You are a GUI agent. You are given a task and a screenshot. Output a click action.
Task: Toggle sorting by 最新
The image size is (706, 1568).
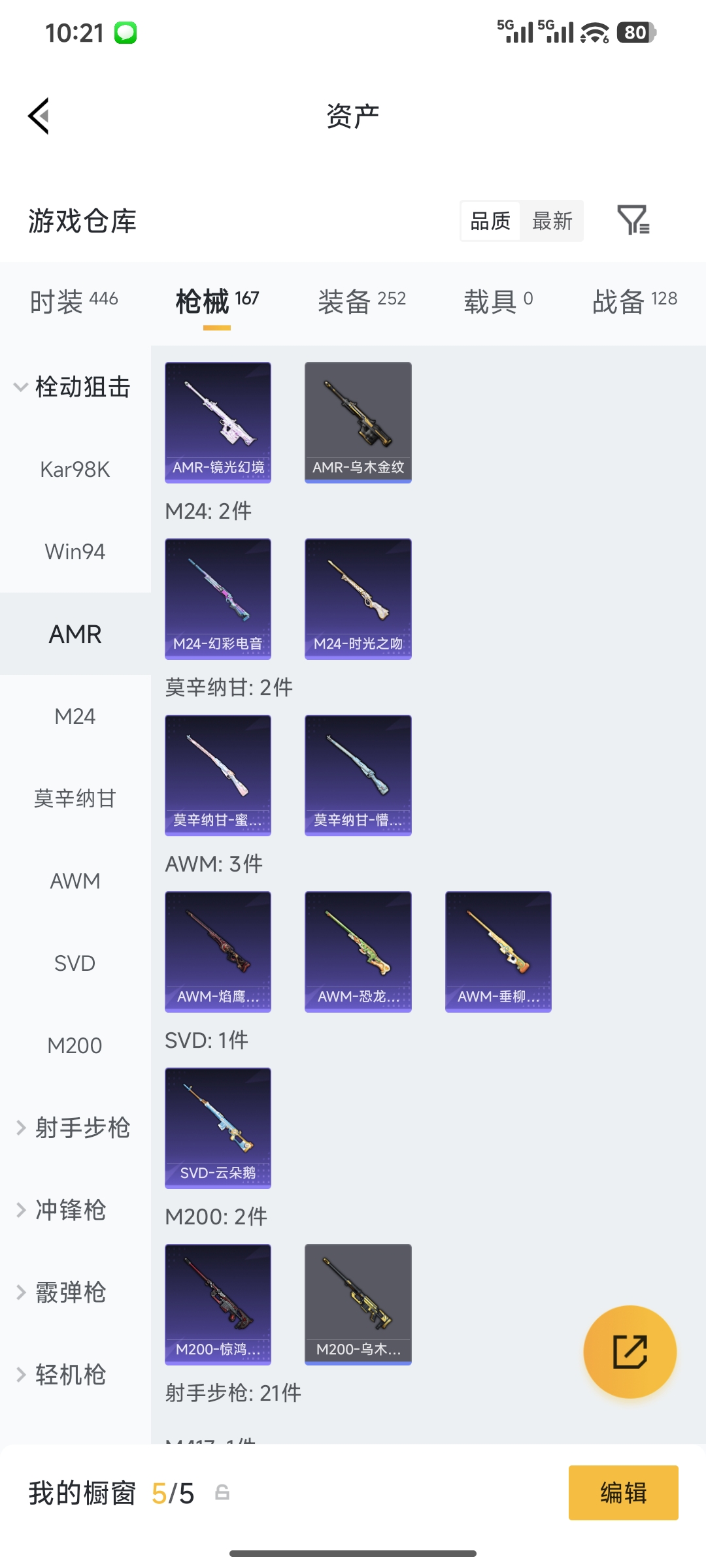tap(552, 221)
